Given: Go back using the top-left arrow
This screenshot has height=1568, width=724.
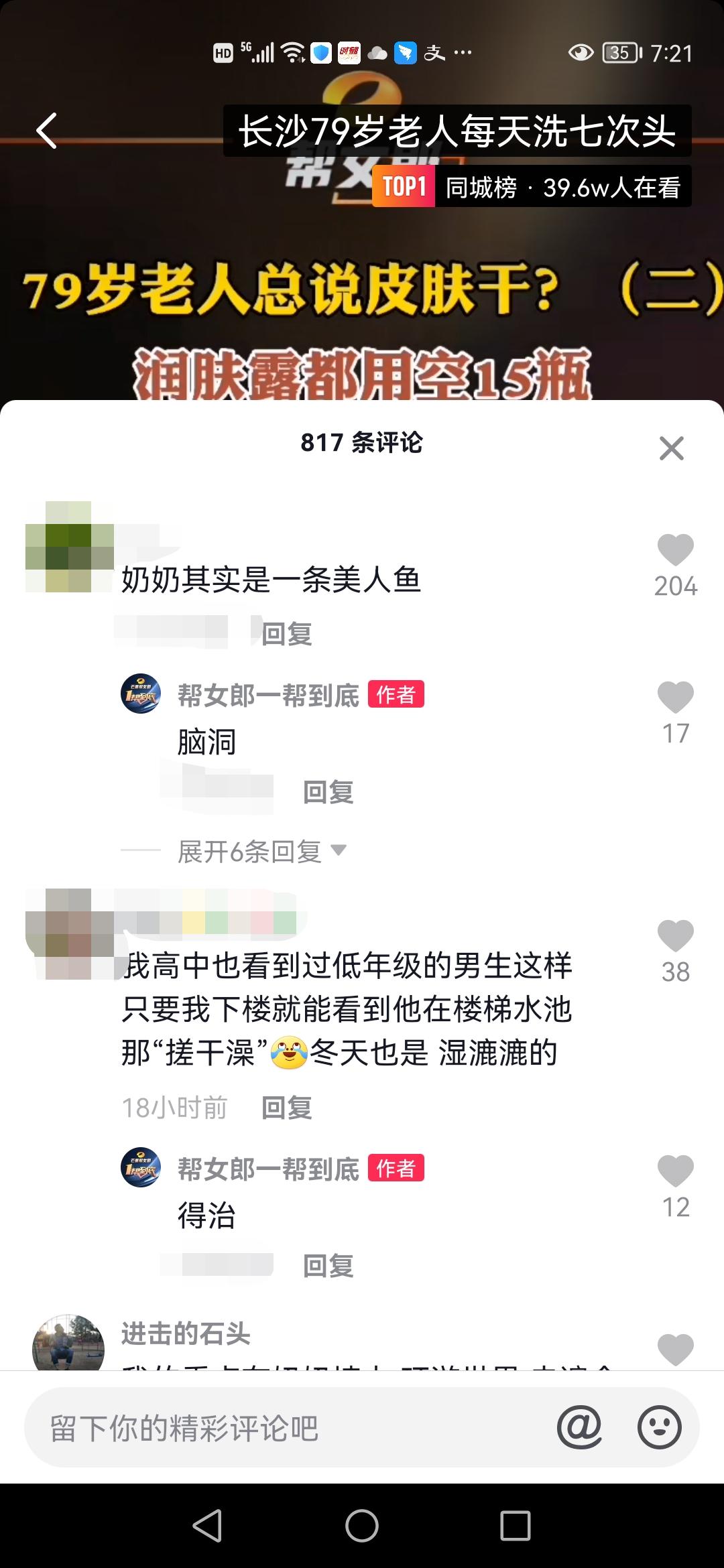Looking at the screenshot, I should [x=46, y=130].
